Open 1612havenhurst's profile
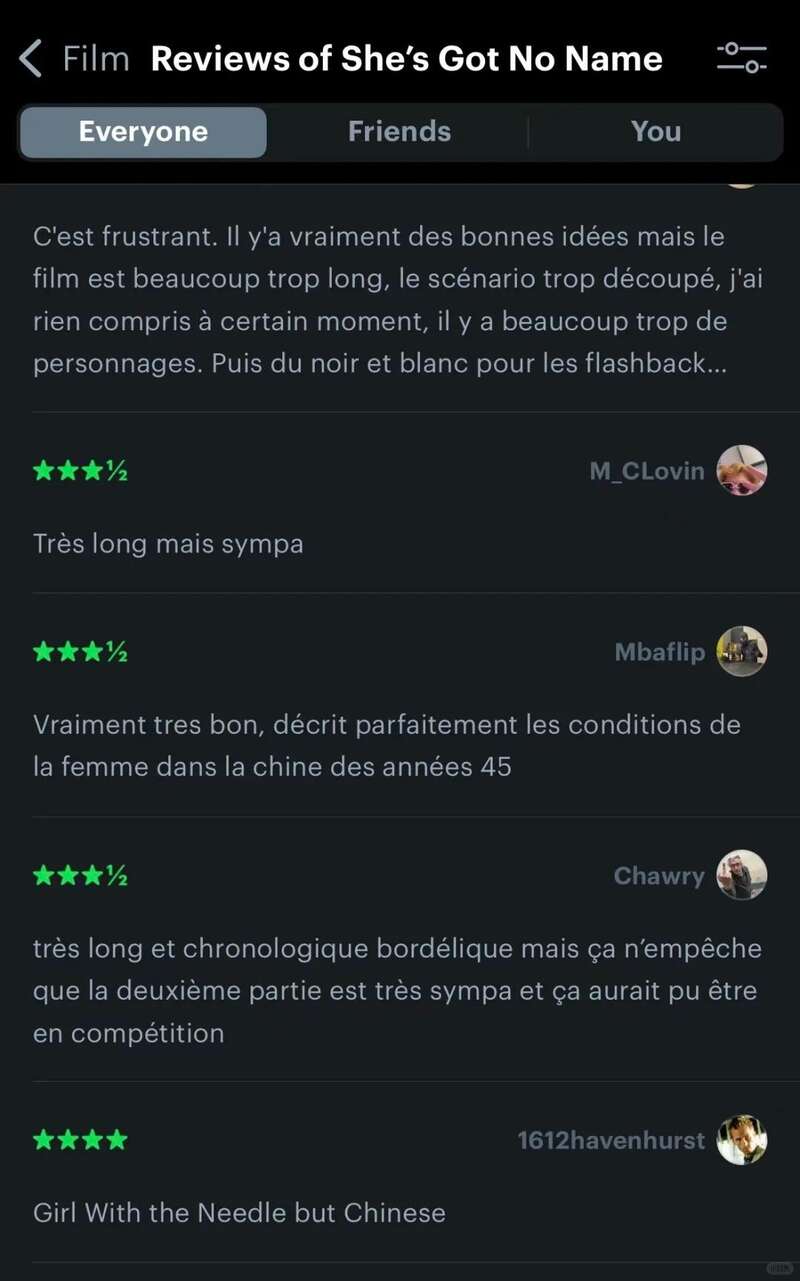The width and height of the screenshot is (800, 1281). pyautogui.click(x=611, y=1140)
